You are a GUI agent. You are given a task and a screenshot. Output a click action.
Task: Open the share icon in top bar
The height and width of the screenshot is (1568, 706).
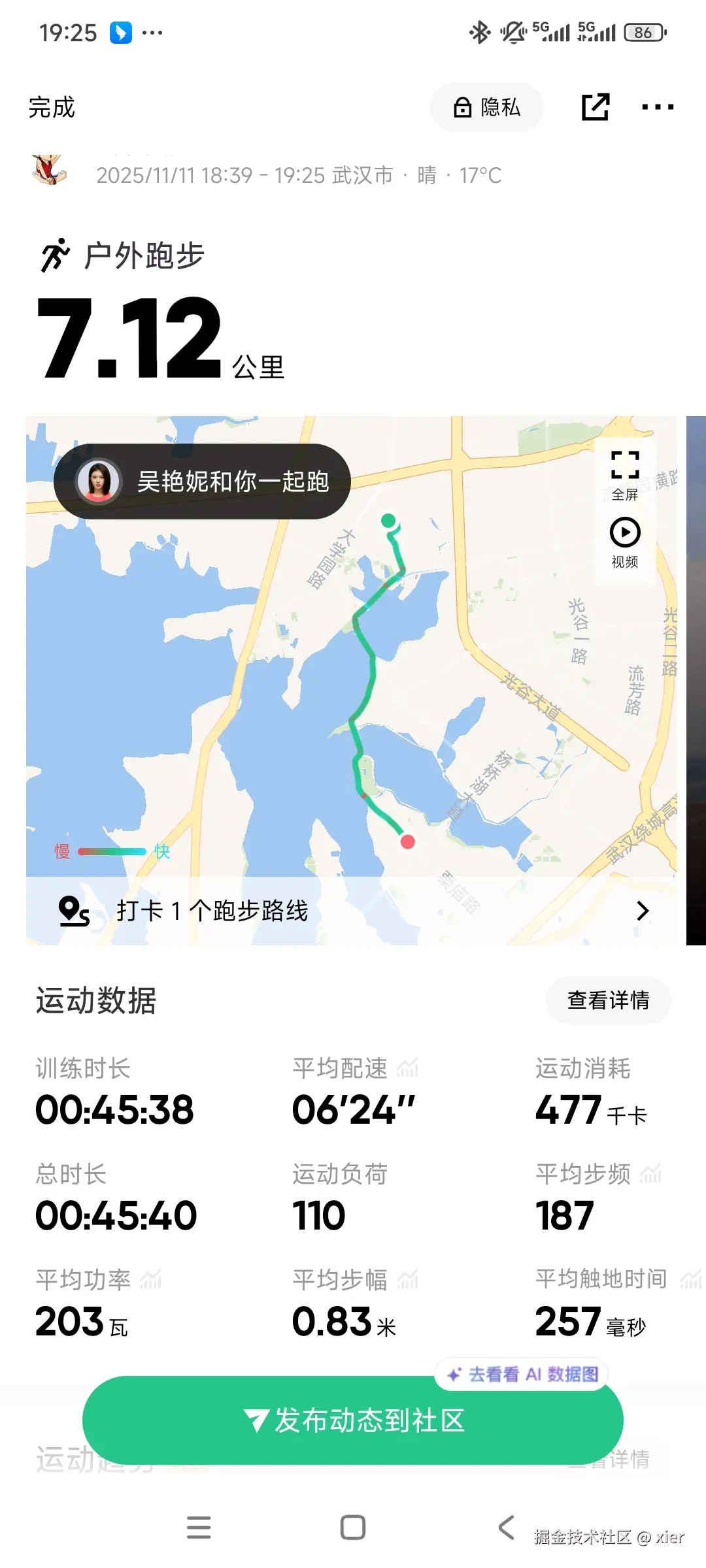tap(596, 106)
